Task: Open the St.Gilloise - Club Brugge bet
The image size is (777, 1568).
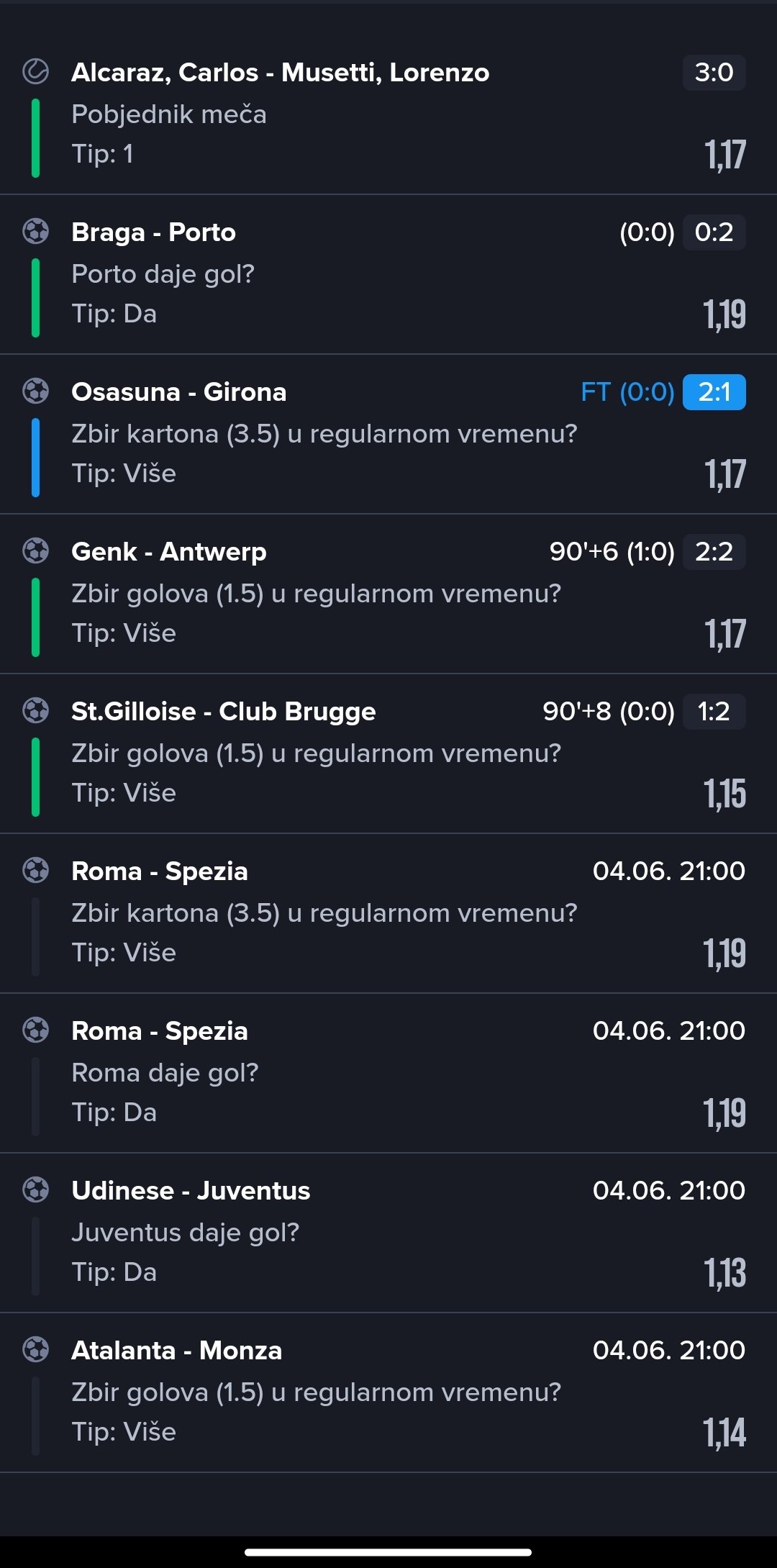Action: pyautogui.click(x=388, y=753)
